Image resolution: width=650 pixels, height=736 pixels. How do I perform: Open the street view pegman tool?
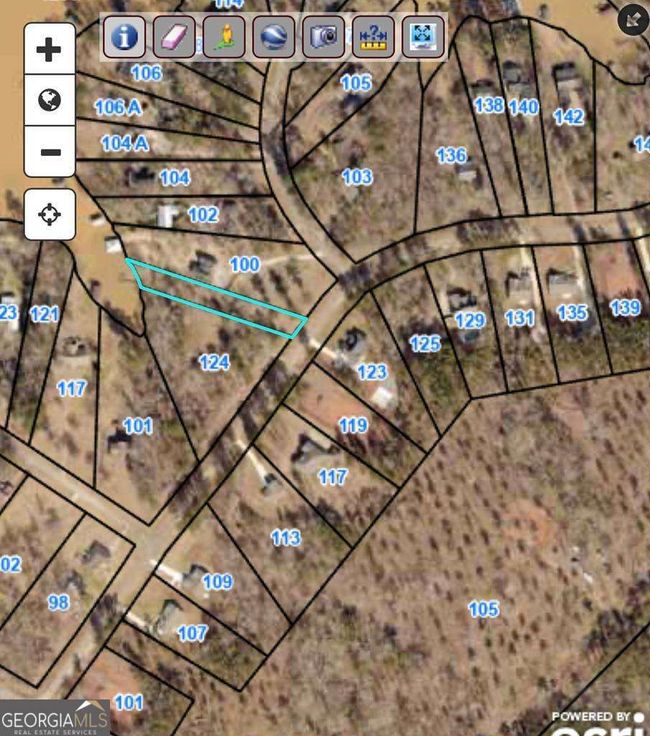click(224, 38)
